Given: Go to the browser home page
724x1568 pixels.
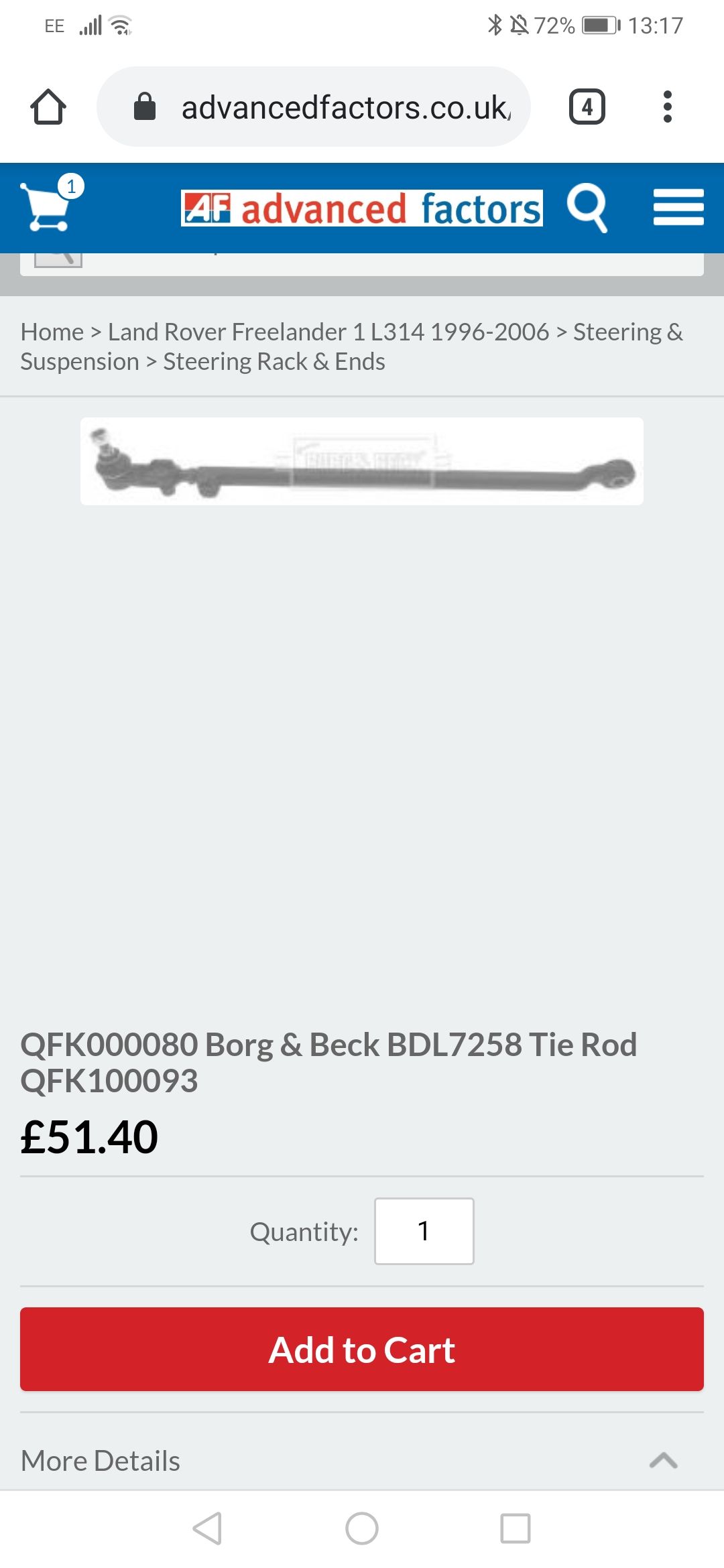Looking at the screenshot, I should point(48,107).
